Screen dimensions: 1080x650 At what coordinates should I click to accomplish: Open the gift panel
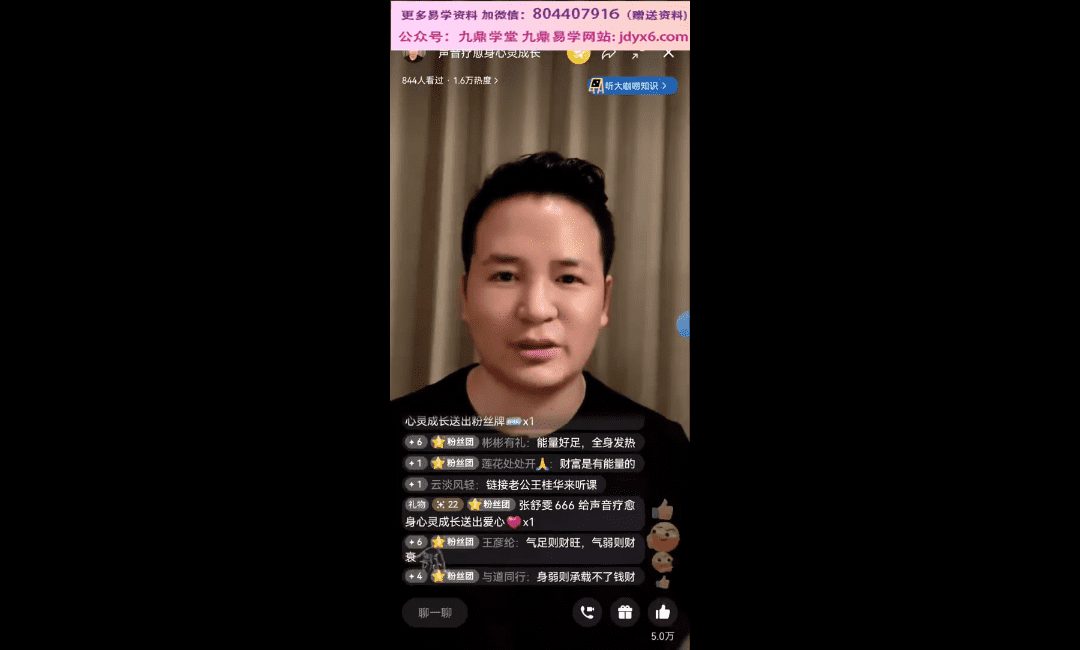coord(625,612)
